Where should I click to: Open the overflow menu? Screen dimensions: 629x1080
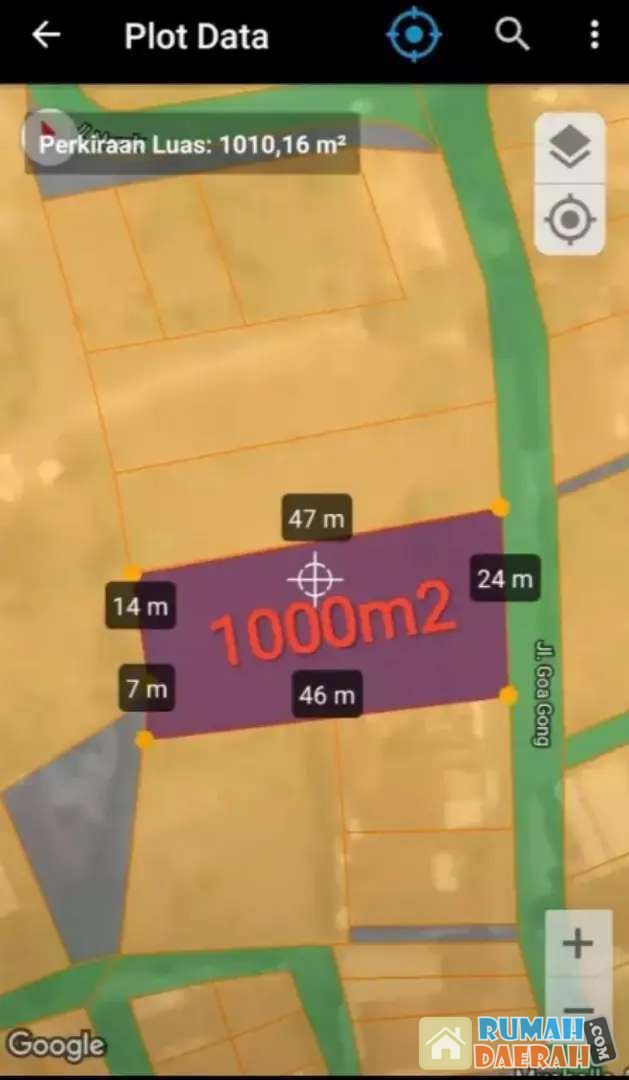tap(594, 36)
